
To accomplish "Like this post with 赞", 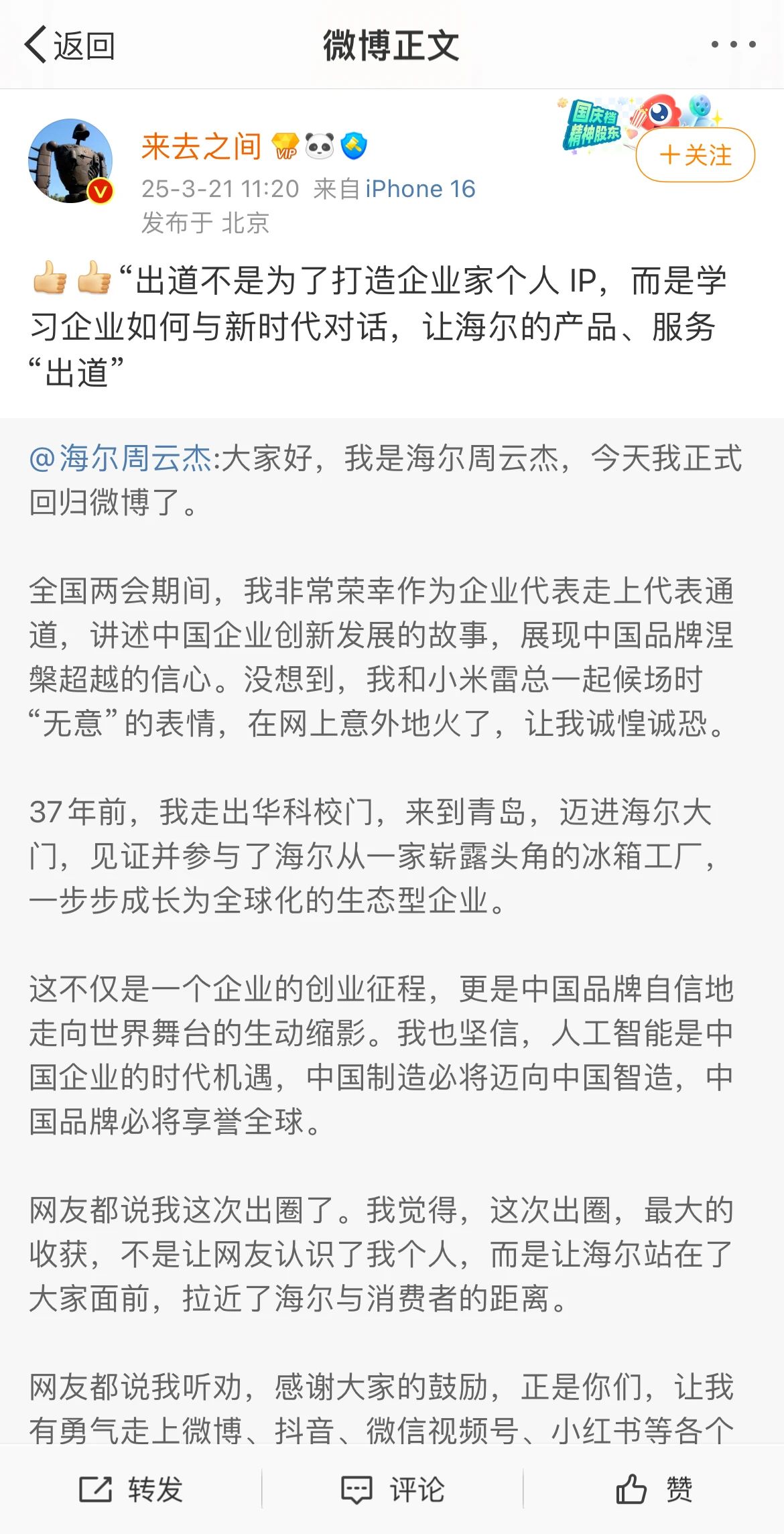I will [x=654, y=1489].
